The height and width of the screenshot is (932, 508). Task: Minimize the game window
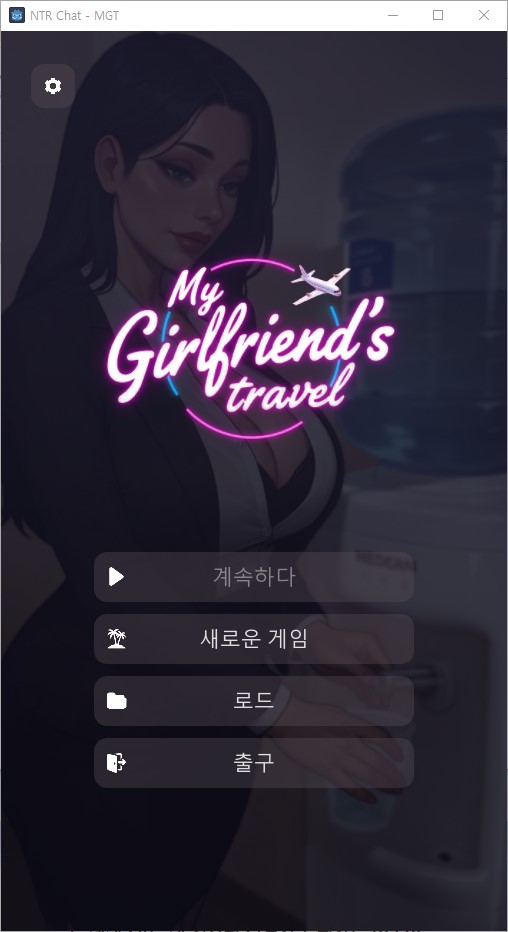pyautogui.click(x=393, y=15)
